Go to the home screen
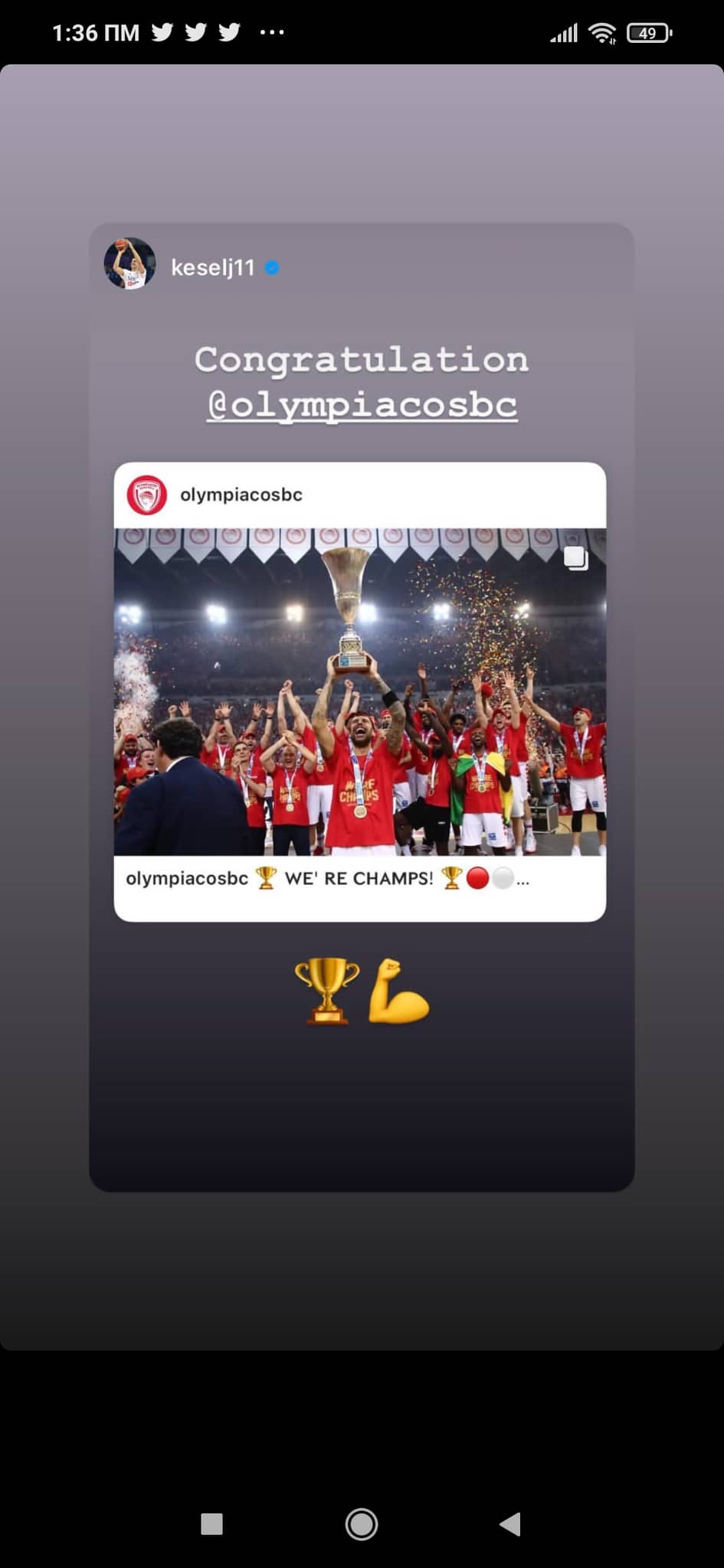 click(x=362, y=1524)
